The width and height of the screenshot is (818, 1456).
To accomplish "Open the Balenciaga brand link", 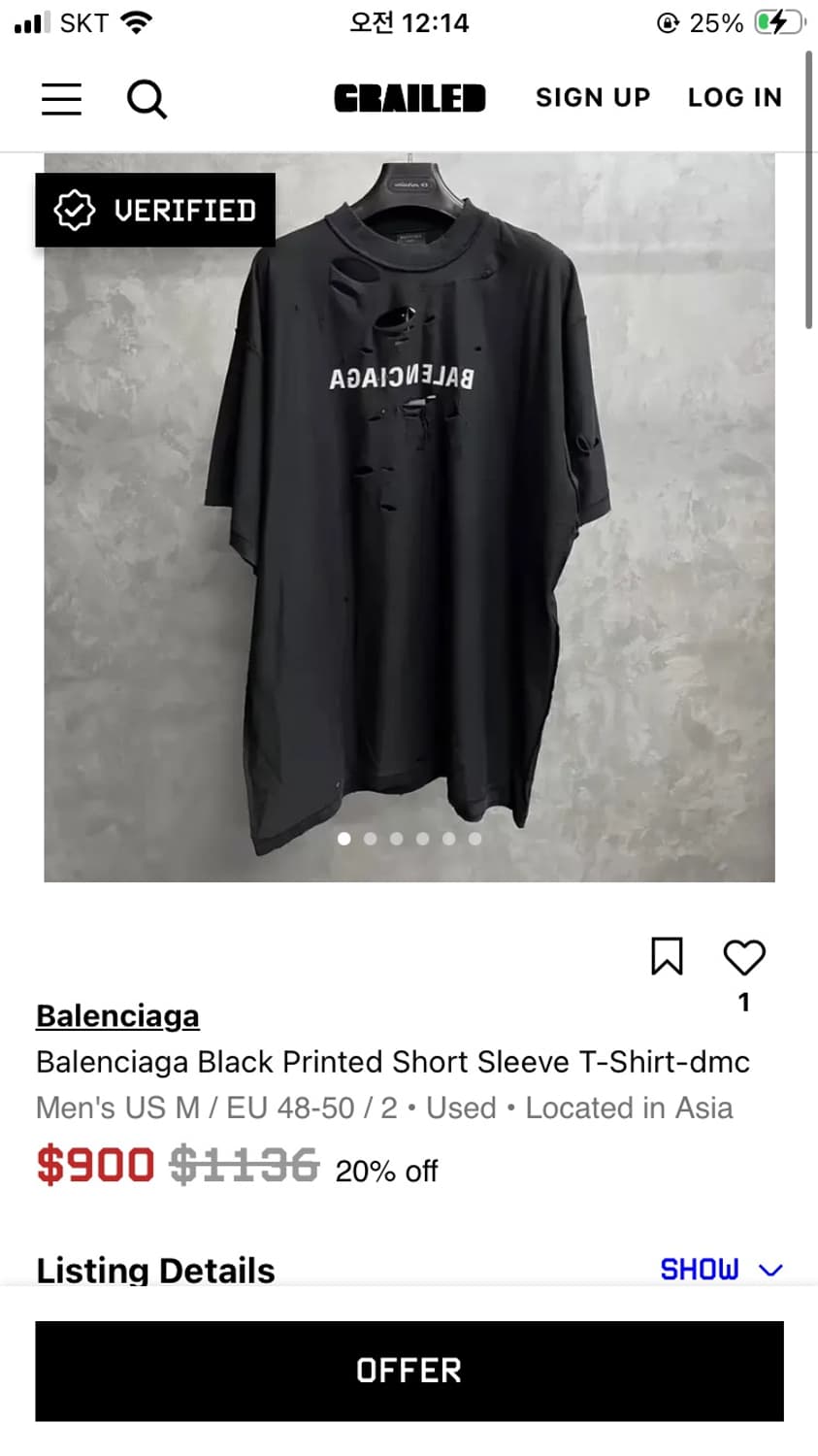I will [x=116, y=1015].
